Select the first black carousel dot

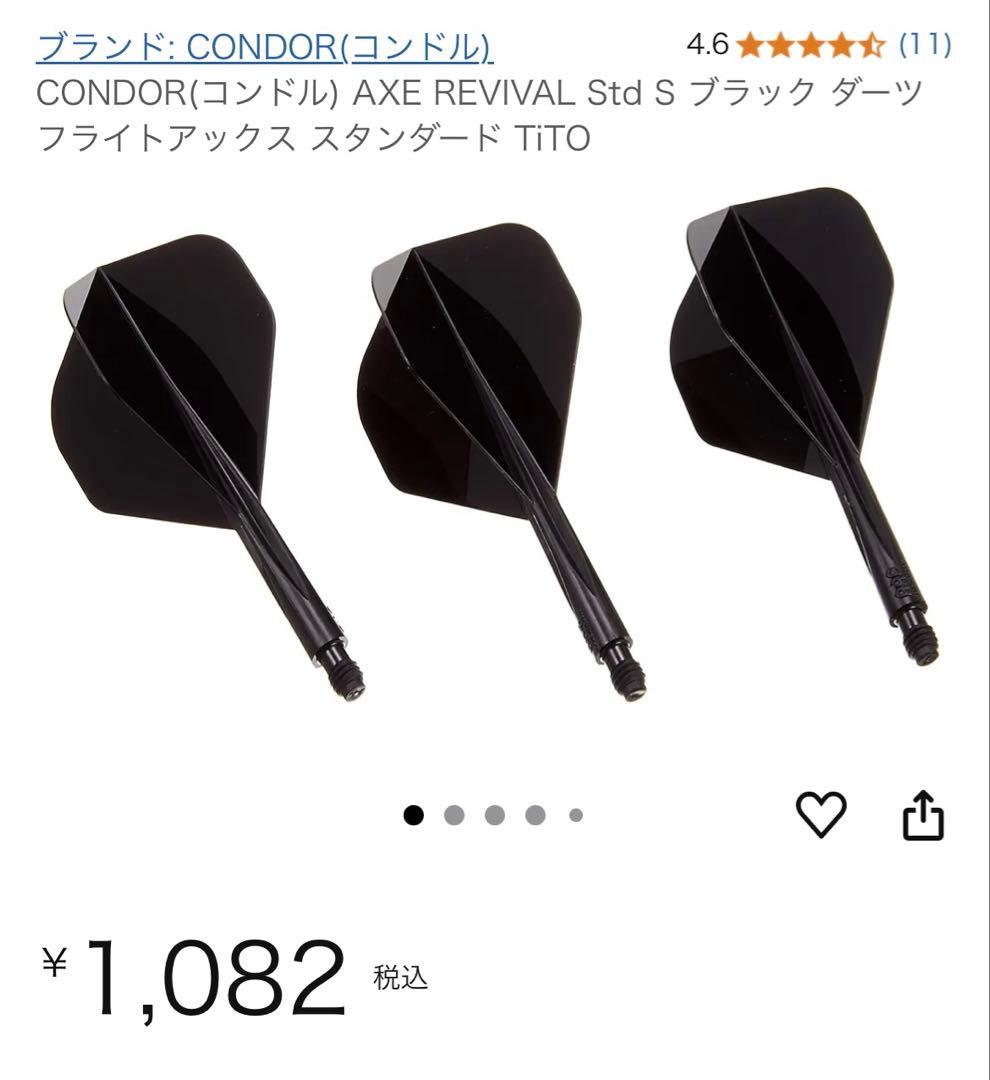[414, 816]
